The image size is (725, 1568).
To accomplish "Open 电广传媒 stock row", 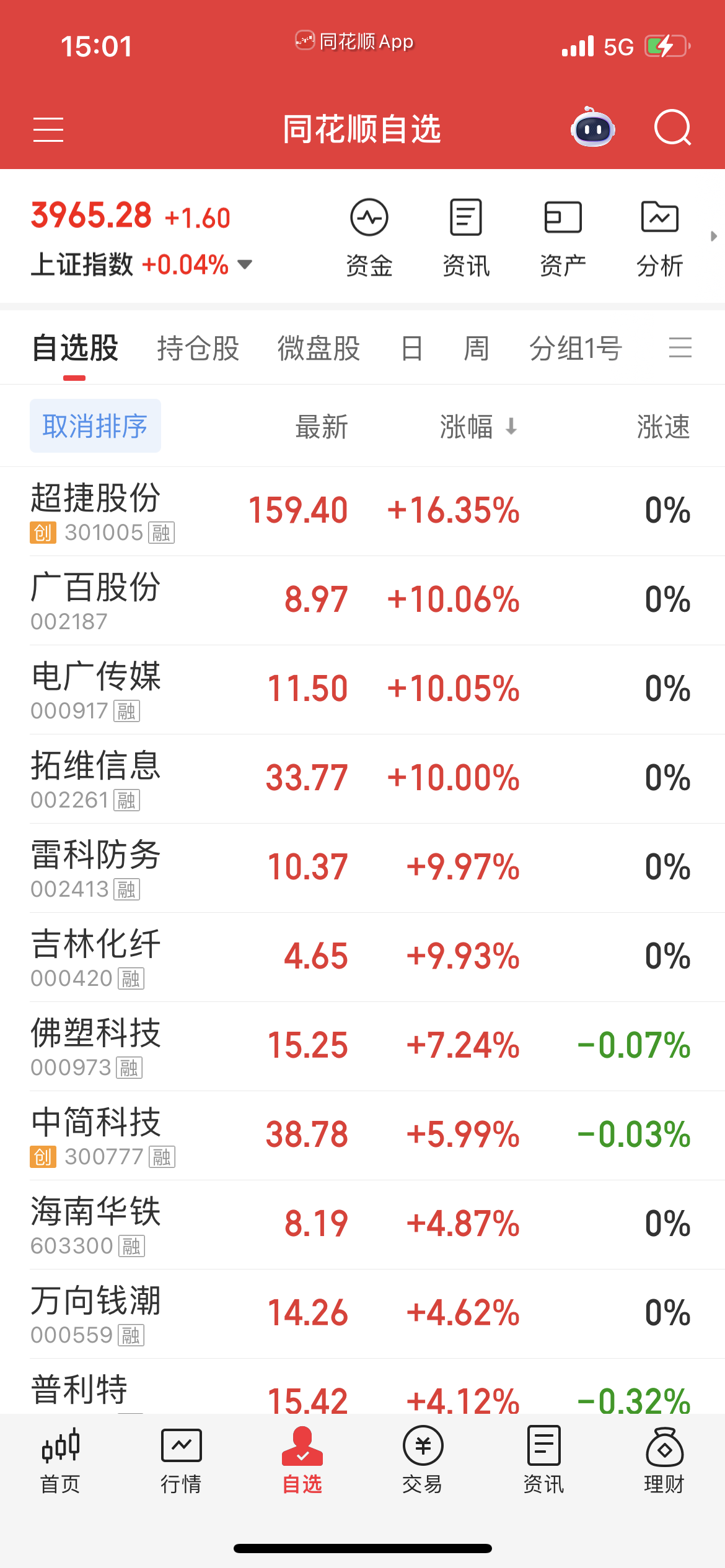I will [96, 689].
